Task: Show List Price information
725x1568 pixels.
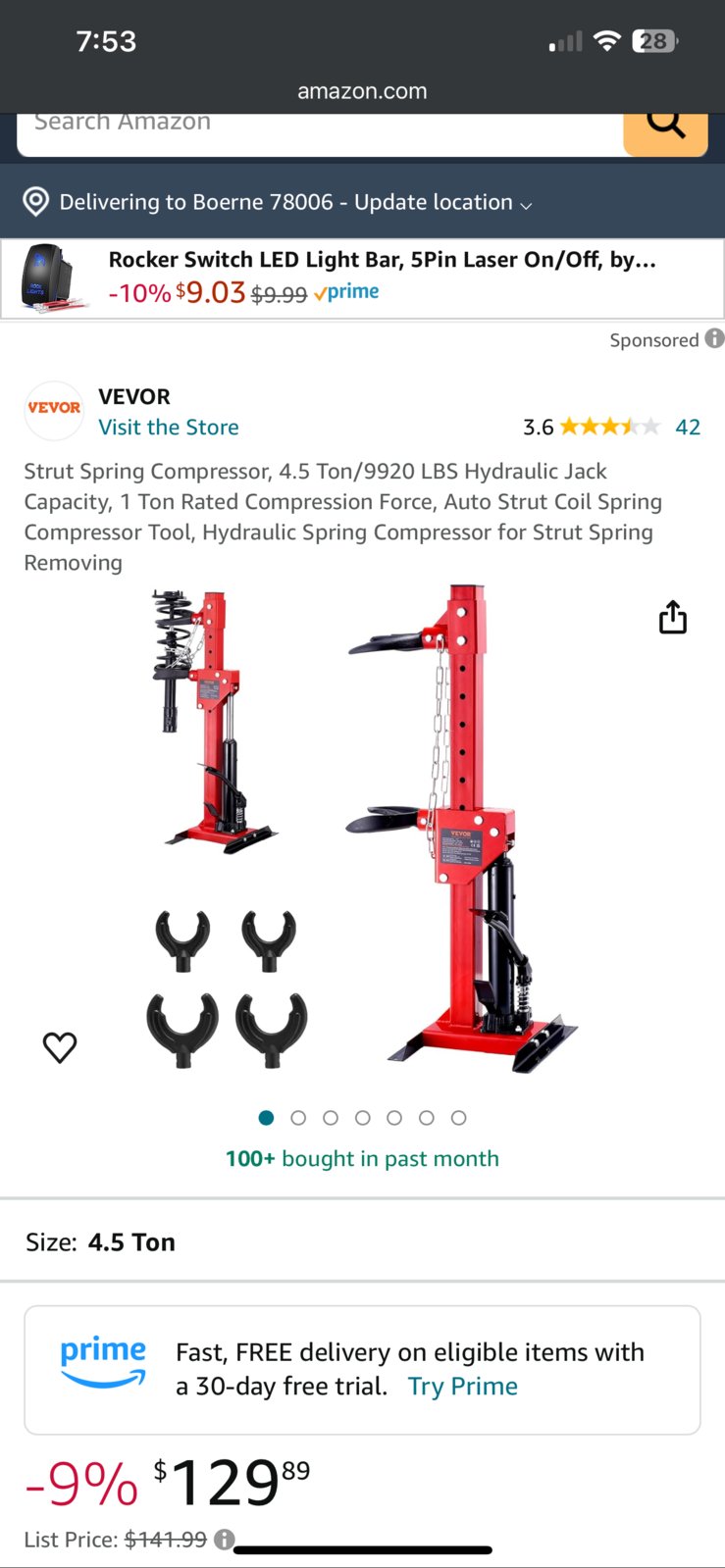Action: (x=225, y=1540)
